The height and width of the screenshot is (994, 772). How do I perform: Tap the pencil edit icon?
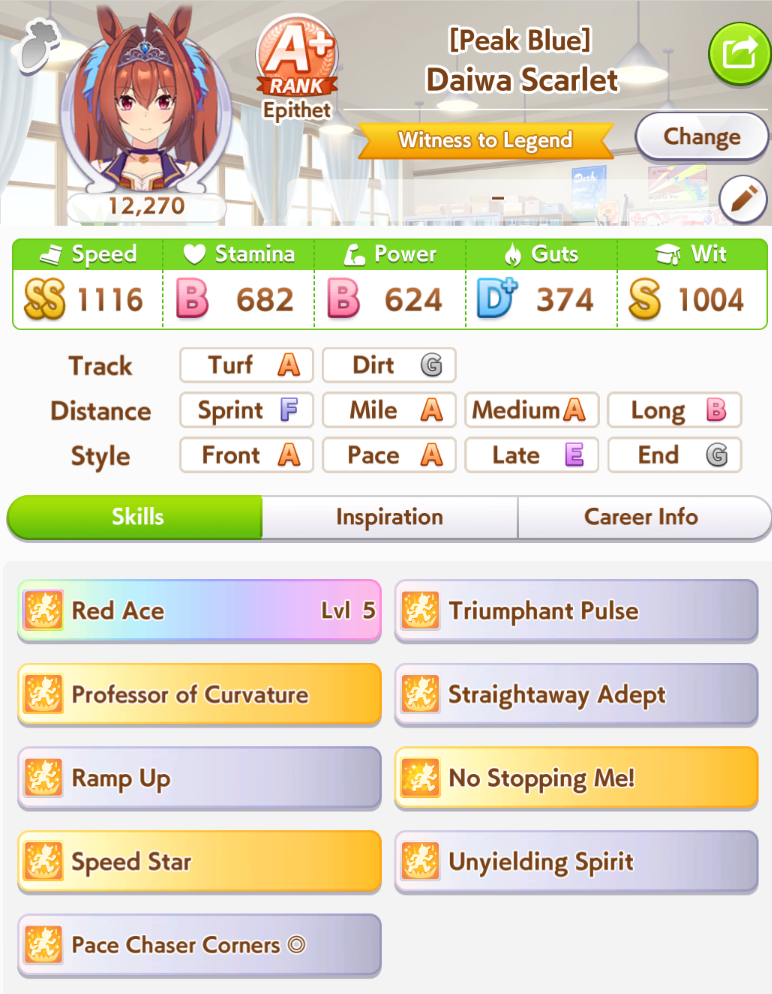(741, 198)
